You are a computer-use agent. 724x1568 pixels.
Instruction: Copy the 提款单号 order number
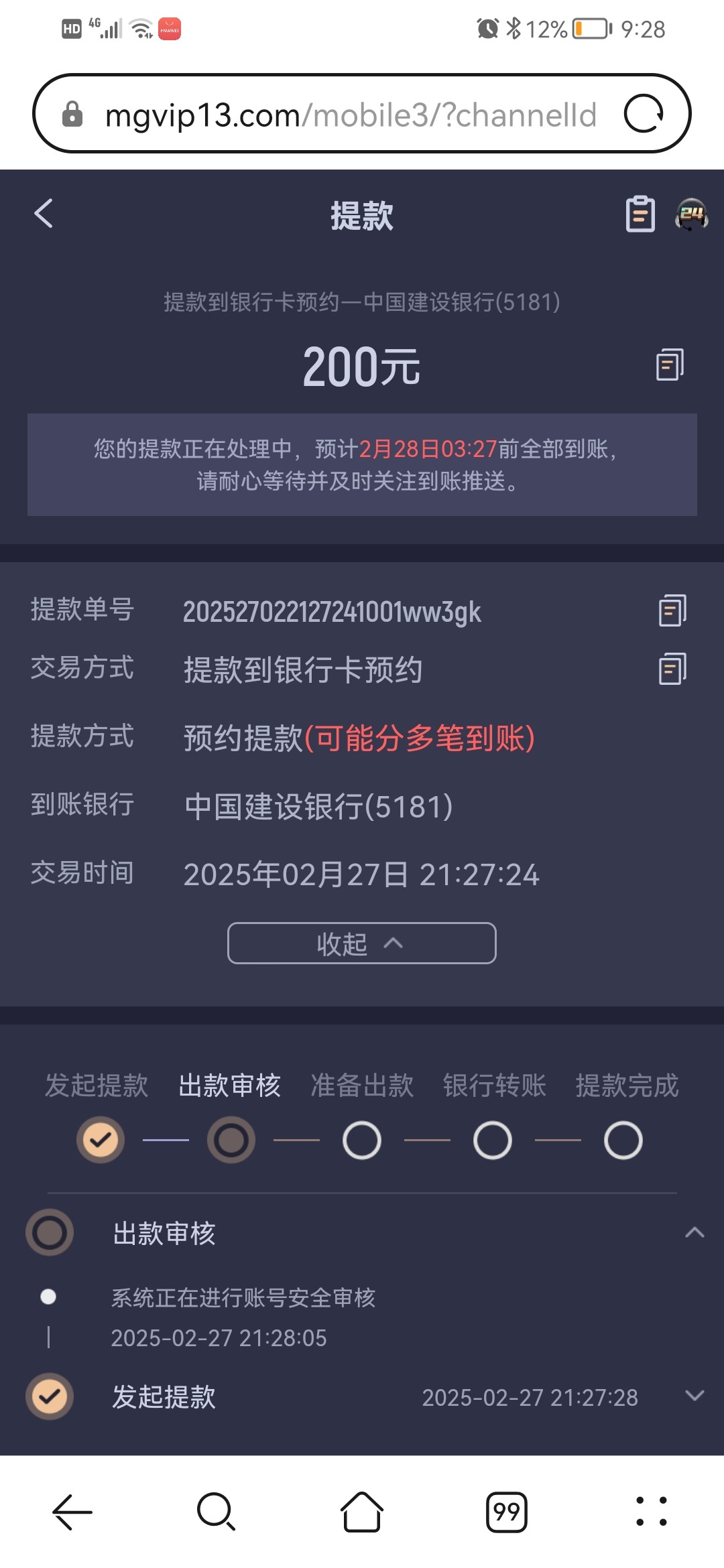coord(672,610)
